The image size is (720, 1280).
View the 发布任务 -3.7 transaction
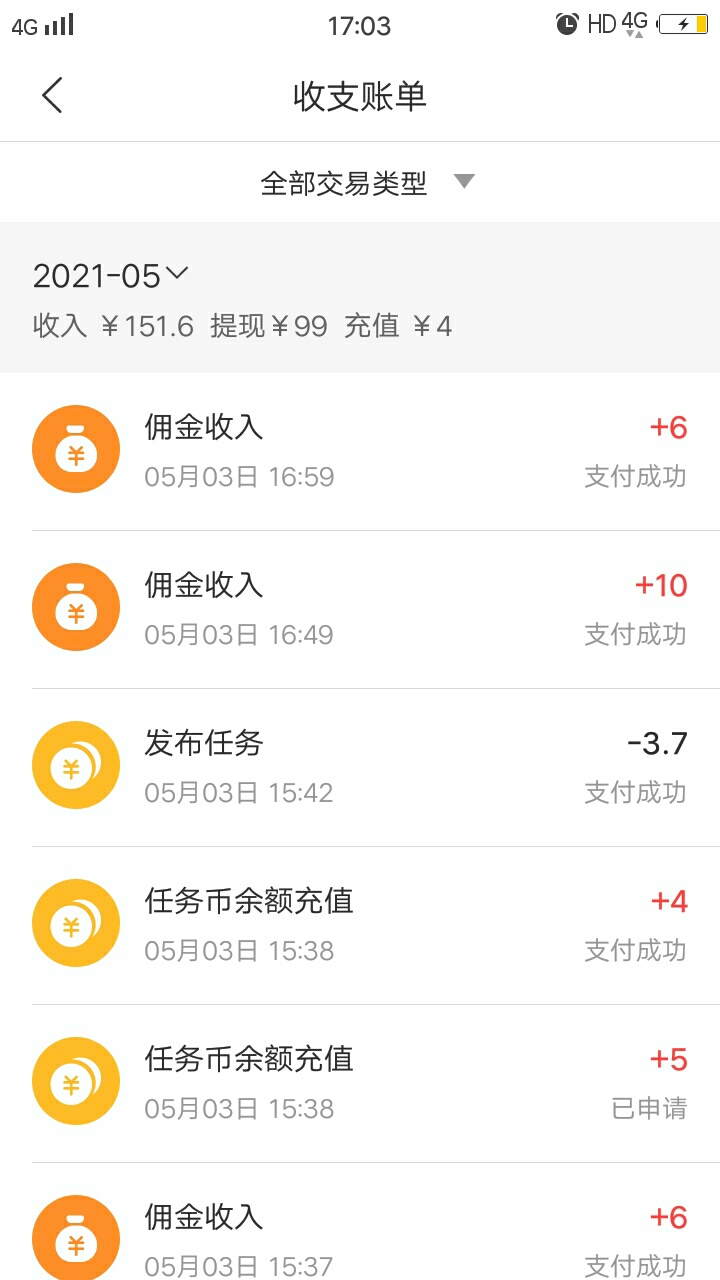click(360, 767)
